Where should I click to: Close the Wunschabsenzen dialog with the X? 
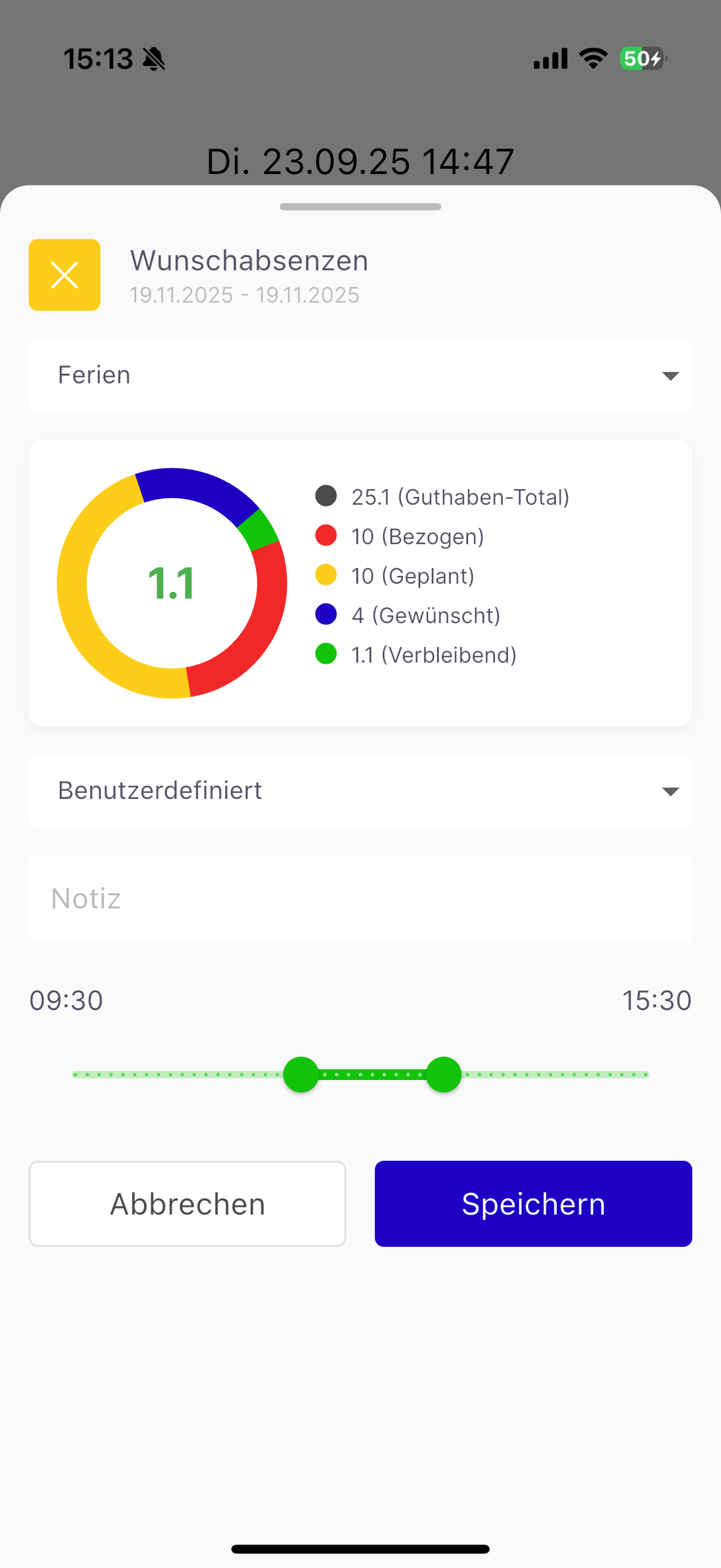(x=64, y=274)
